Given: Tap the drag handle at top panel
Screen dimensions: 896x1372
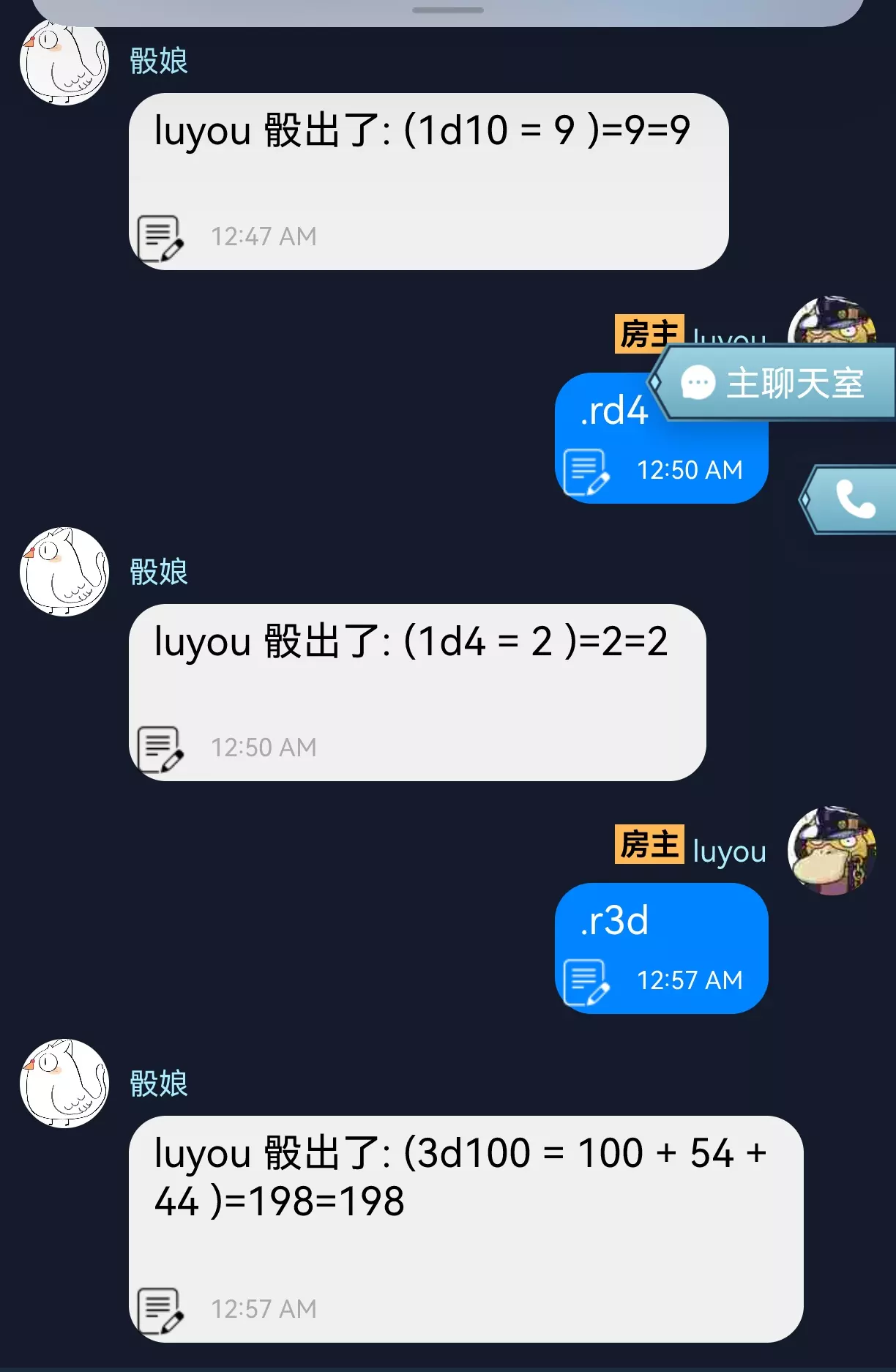Looking at the screenshot, I should (x=448, y=10).
